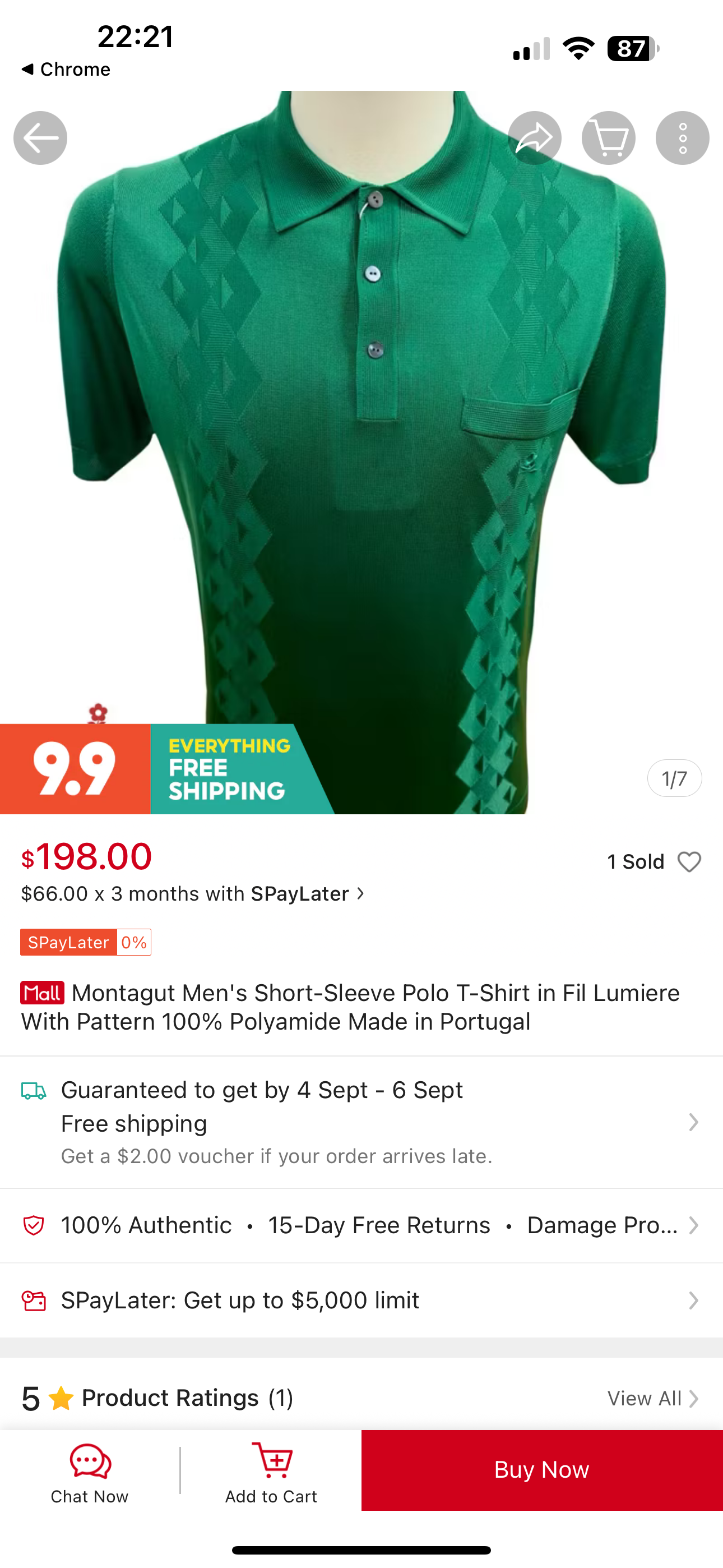Open the shopping cart icon
The width and height of the screenshot is (723, 1568).
pyautogui.click(x=608, y=138)
